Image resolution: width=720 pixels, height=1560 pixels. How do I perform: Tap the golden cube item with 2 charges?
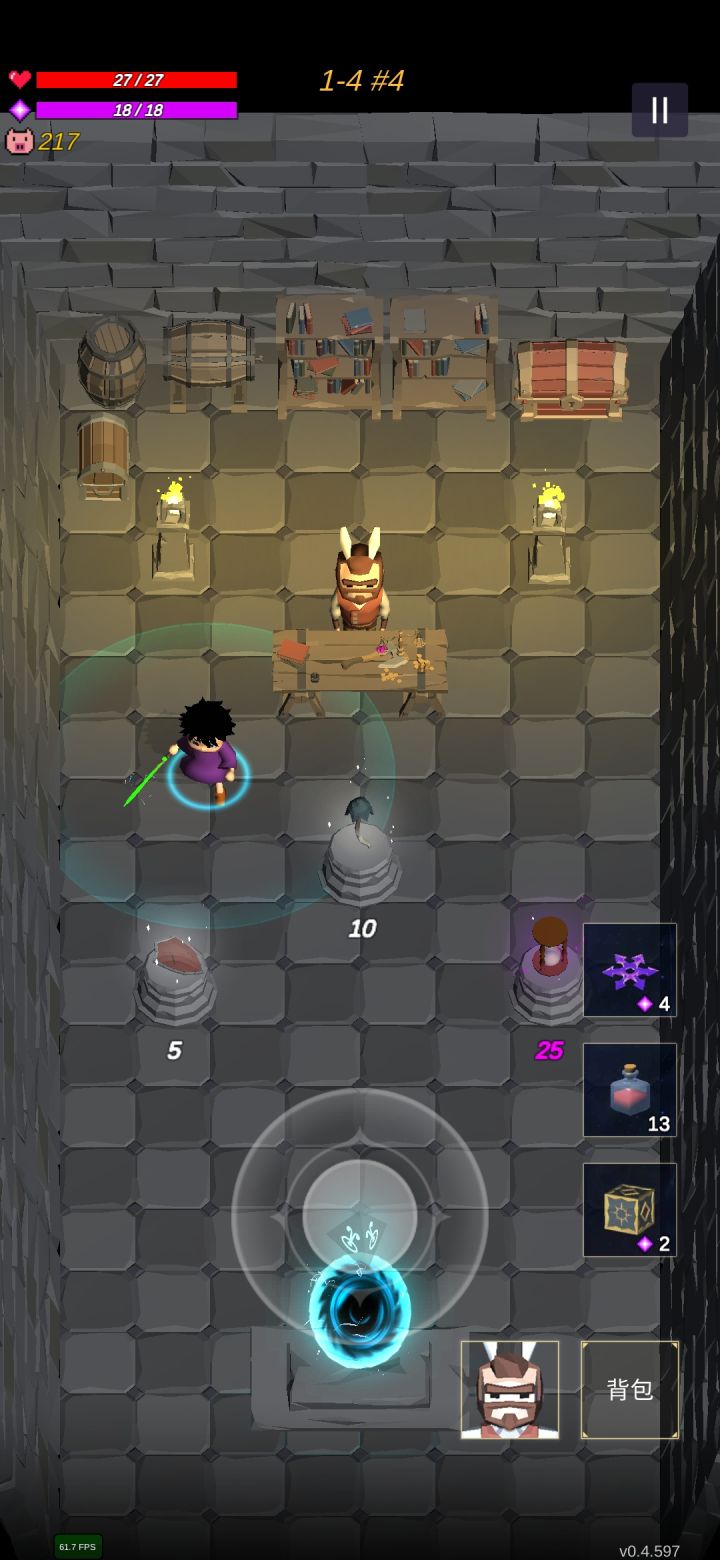point(629,1210)
